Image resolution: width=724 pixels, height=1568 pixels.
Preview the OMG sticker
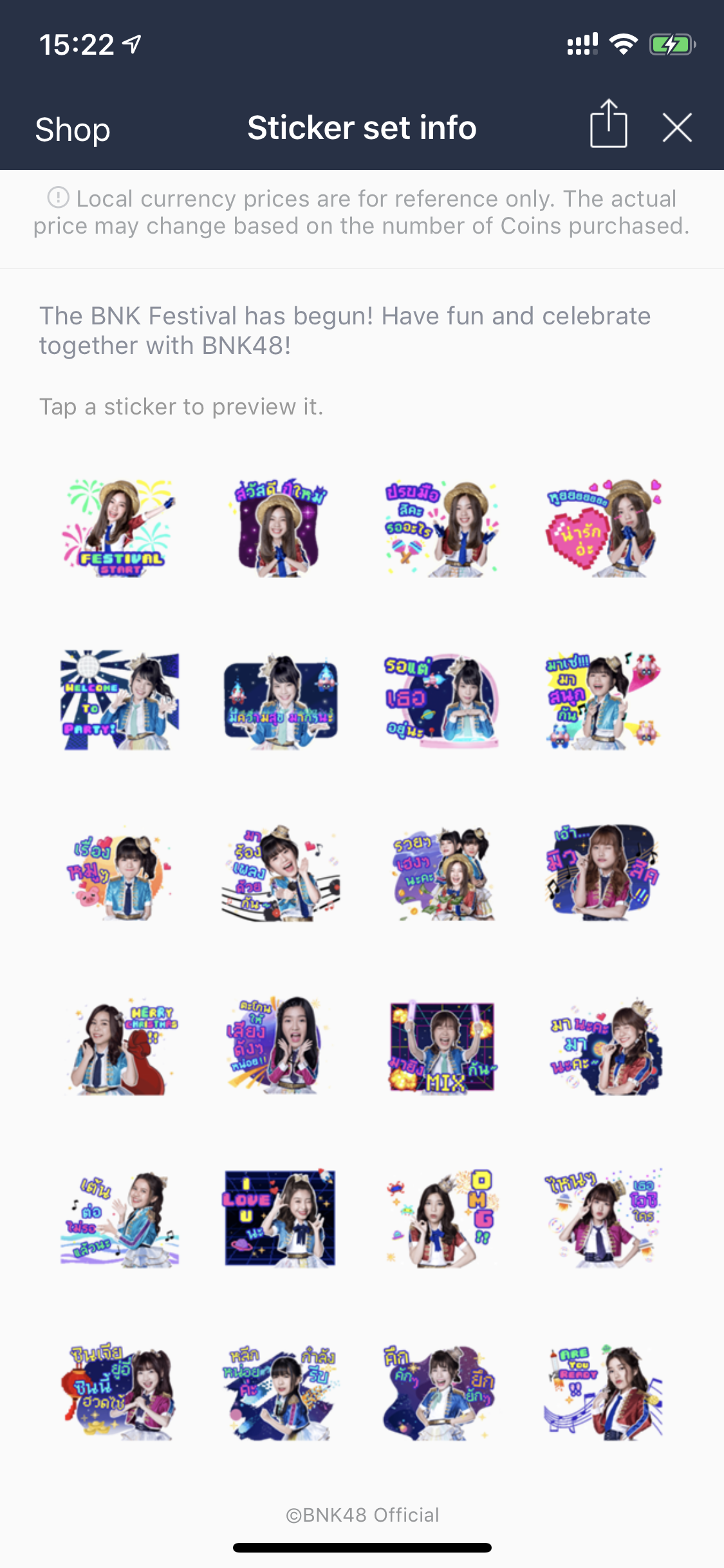pos(442,1218)
